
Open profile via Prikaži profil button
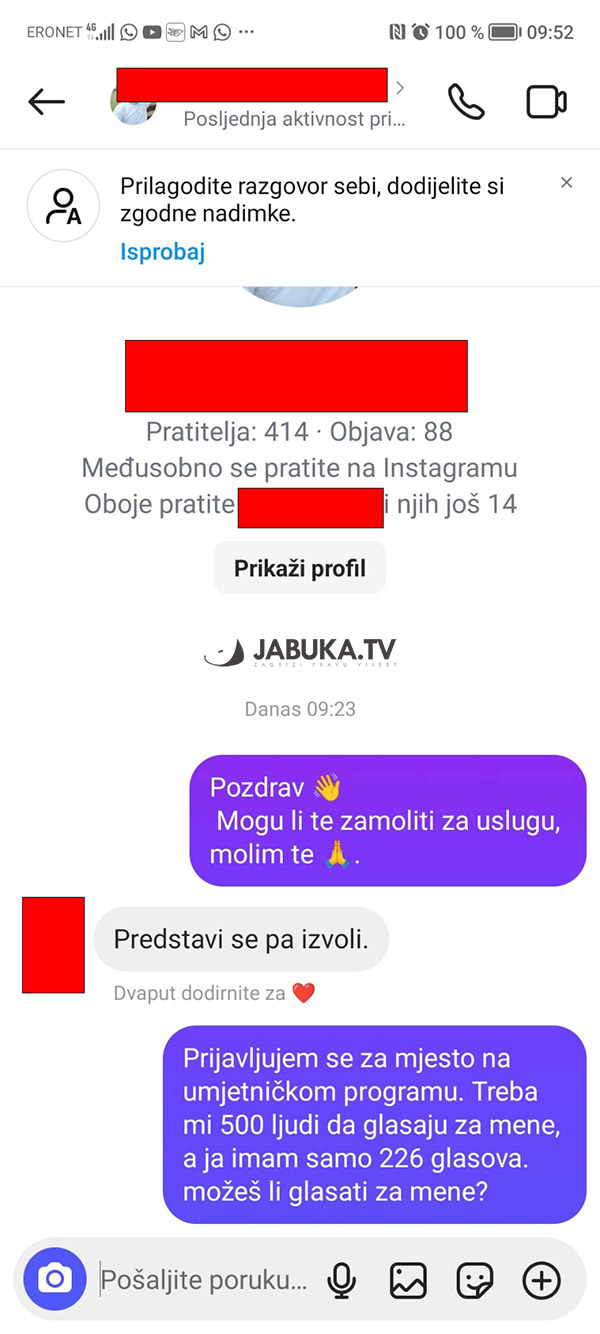coord(299,569)
